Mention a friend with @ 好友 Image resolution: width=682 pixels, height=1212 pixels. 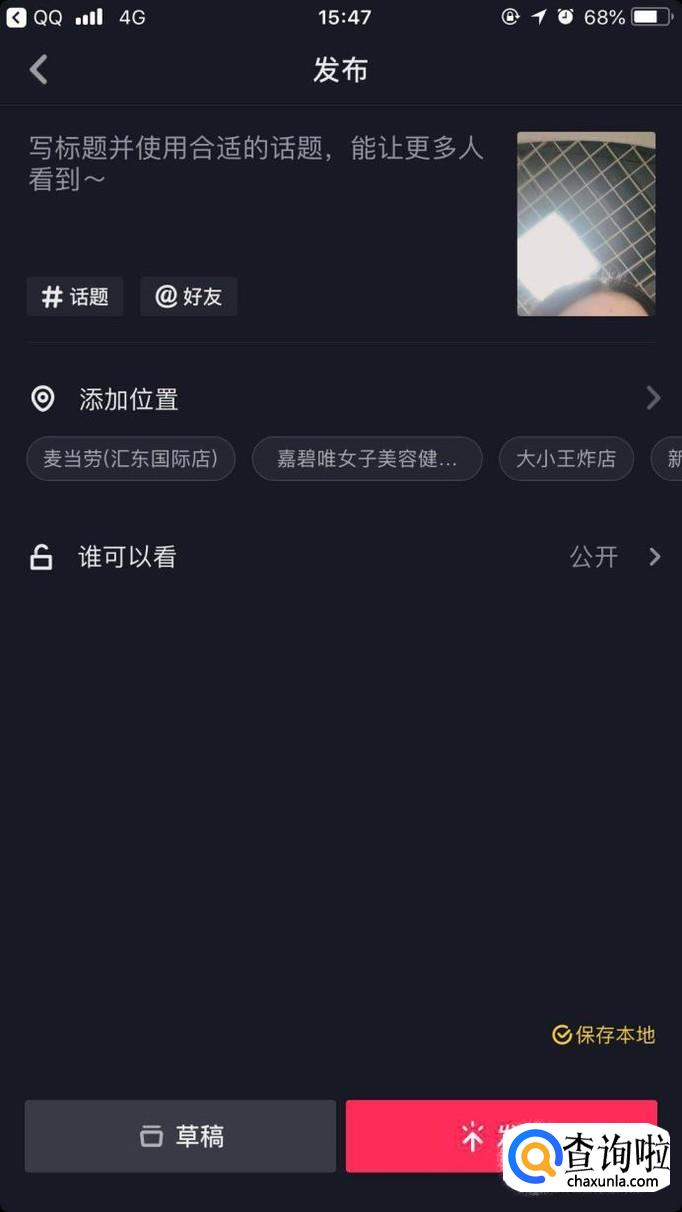tap(188, 296)
